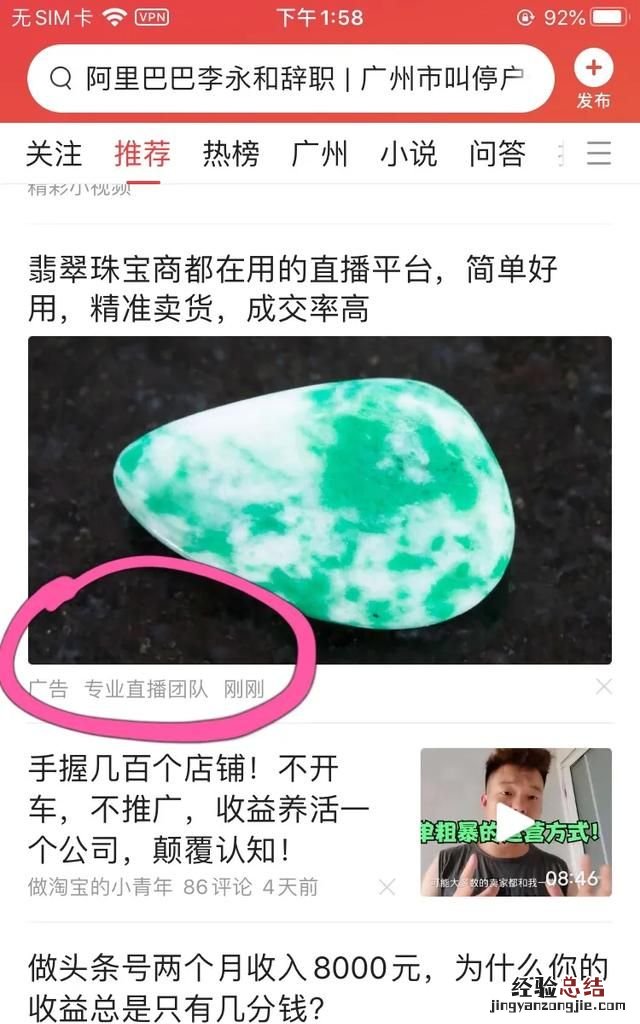Screen dimensions: 640x1024
Task: Tap the 发布 publish button
Action: (x=593, y=80)
